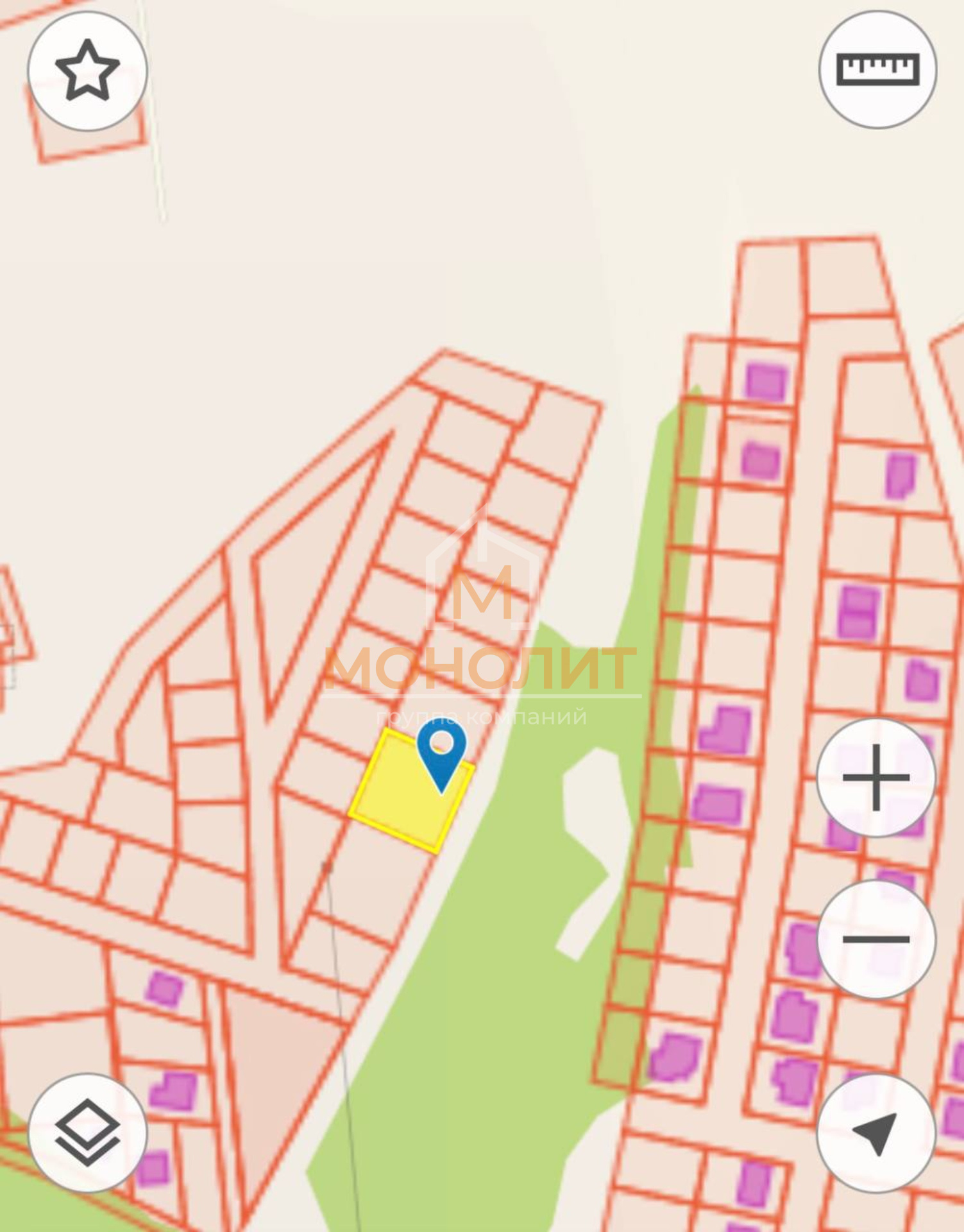Center map on my current location
This screenshot has height=1232, width=964.
click(876, 1133)
